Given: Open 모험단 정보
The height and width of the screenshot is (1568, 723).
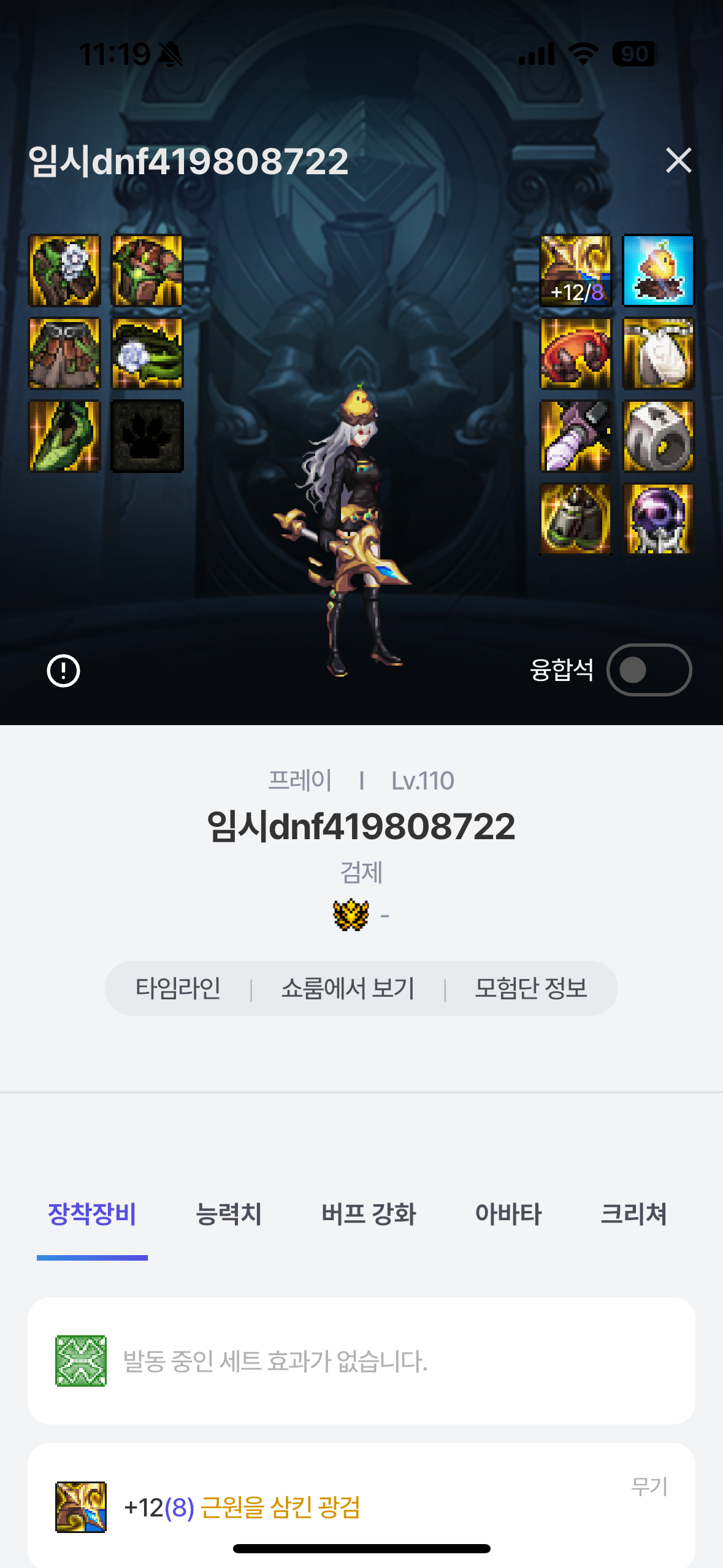Looking at the screenshot, I should (531, 988).
